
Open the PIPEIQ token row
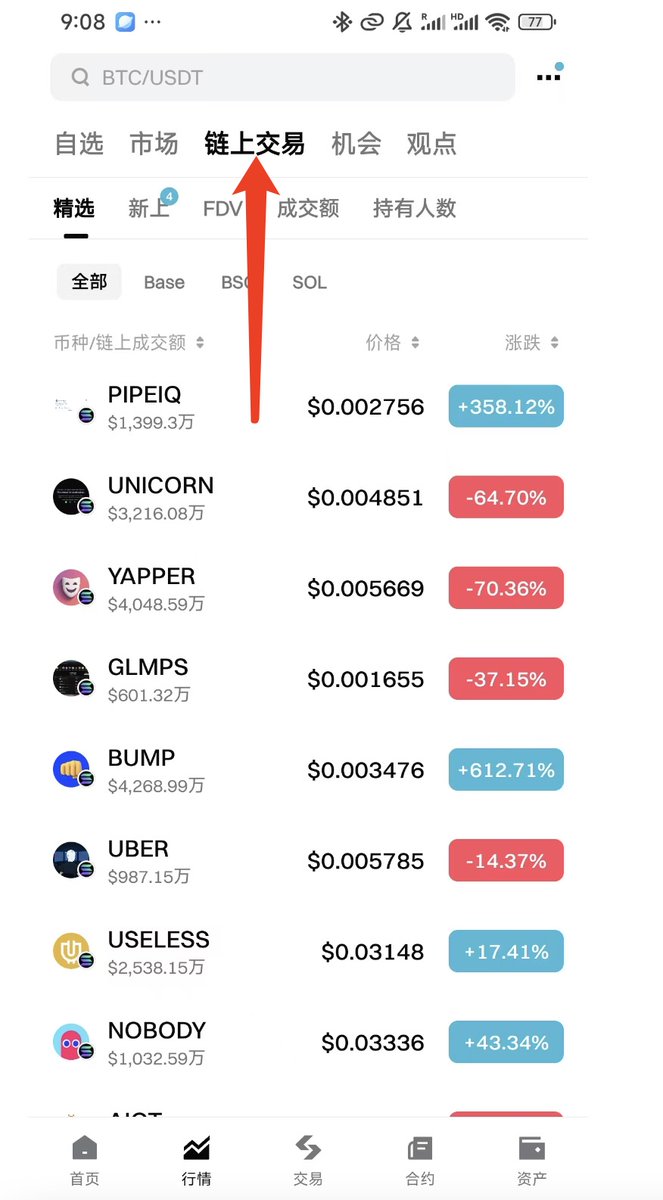pos(308,407)
